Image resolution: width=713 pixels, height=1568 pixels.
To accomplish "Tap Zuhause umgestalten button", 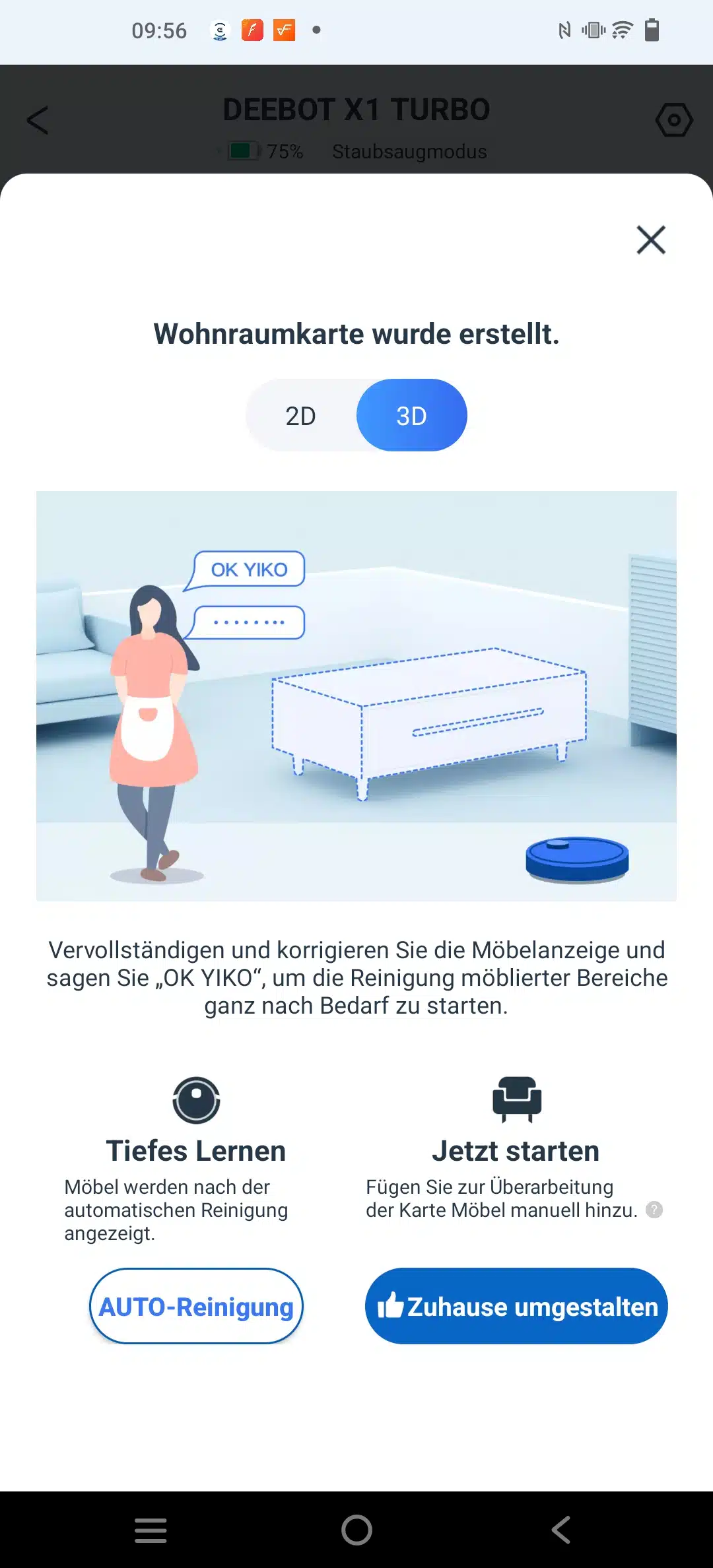I will click(516, 1306).
